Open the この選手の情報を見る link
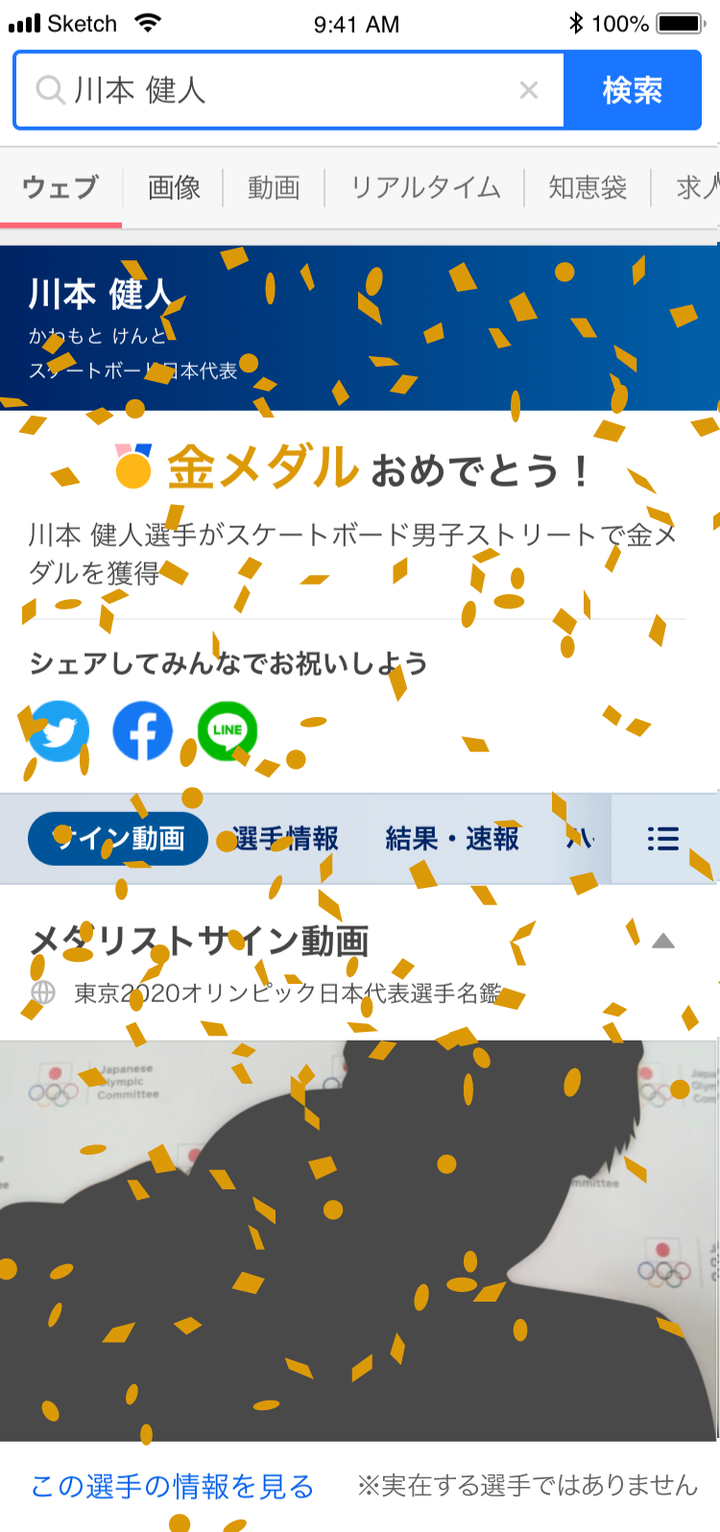This screenshot has height=1532, width=720. (x=172, y=1486)
